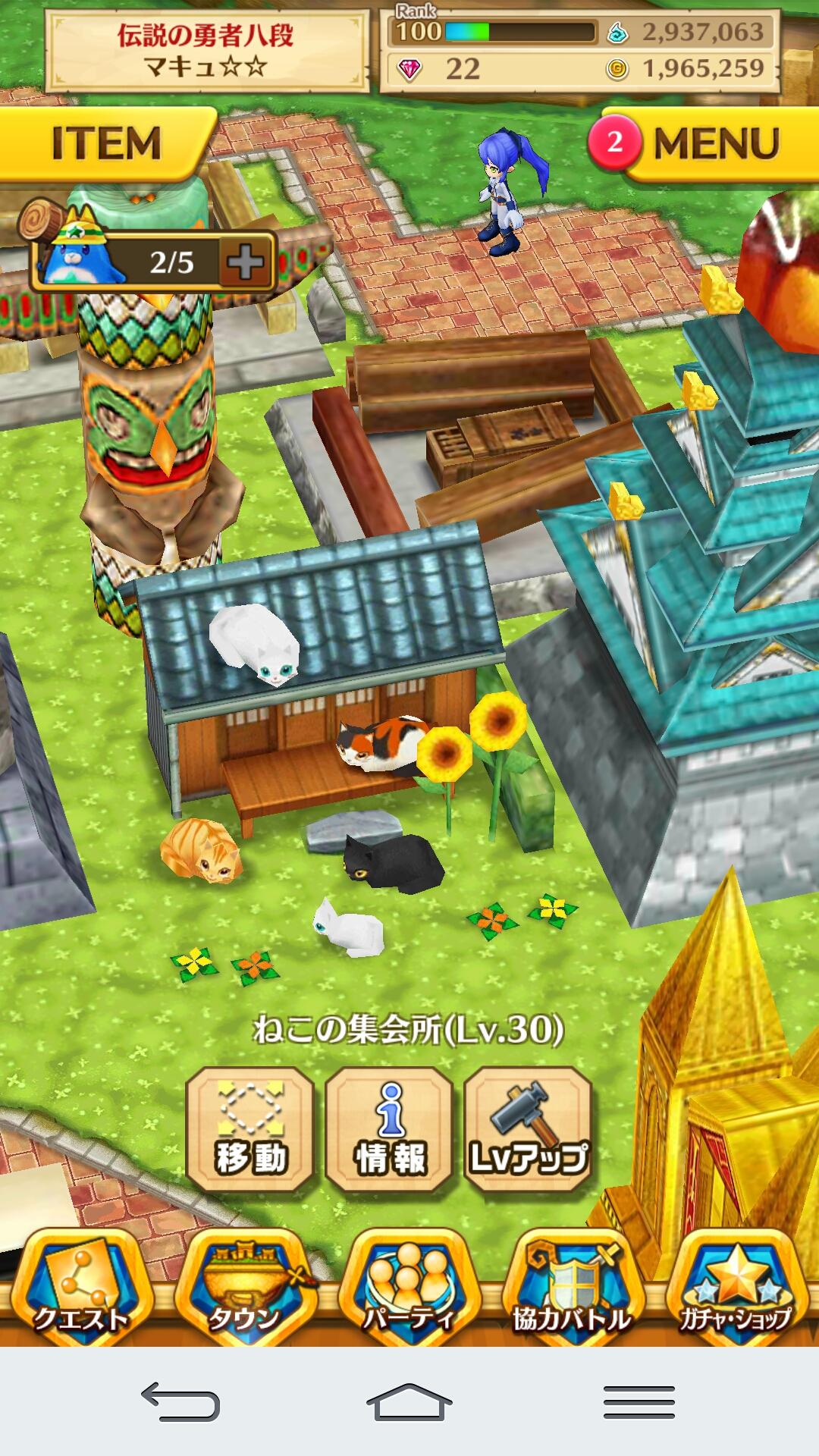Tap the 移動 move button

(x=250, y=1128)
